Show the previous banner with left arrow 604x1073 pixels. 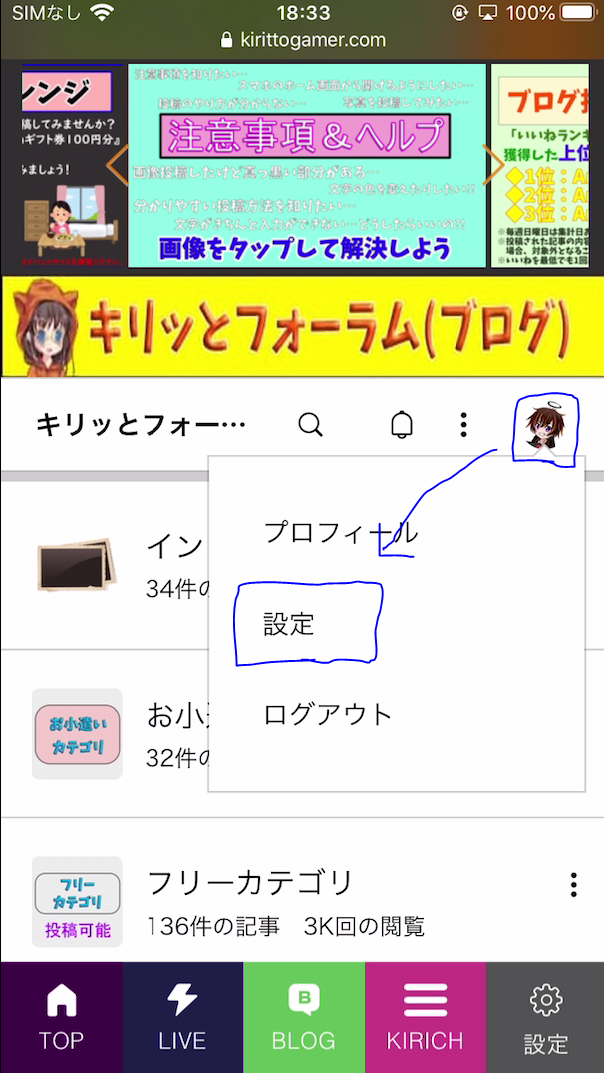(x=118, y=166)
